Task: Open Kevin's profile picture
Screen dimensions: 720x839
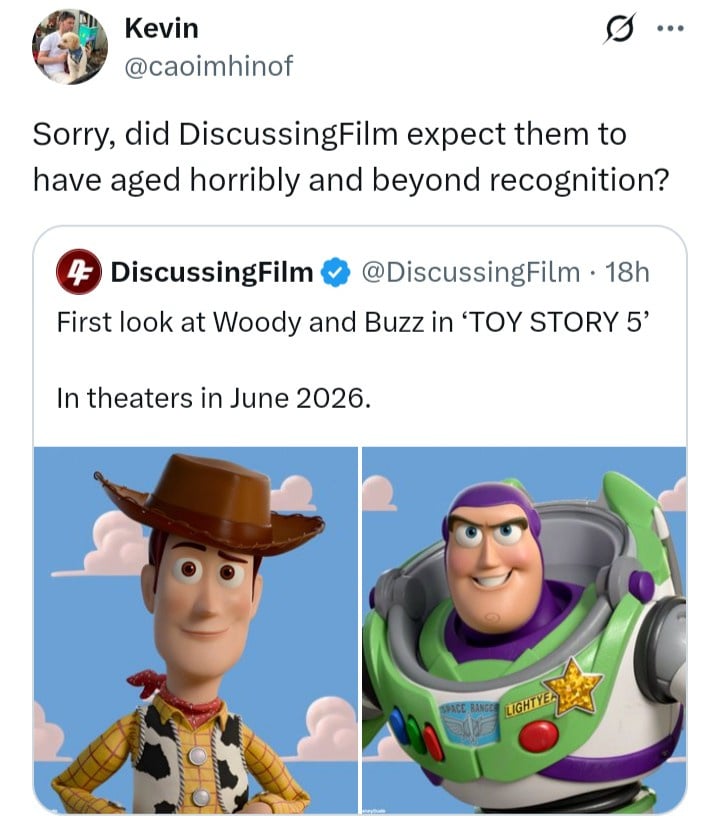Action: tap(69, 48)
